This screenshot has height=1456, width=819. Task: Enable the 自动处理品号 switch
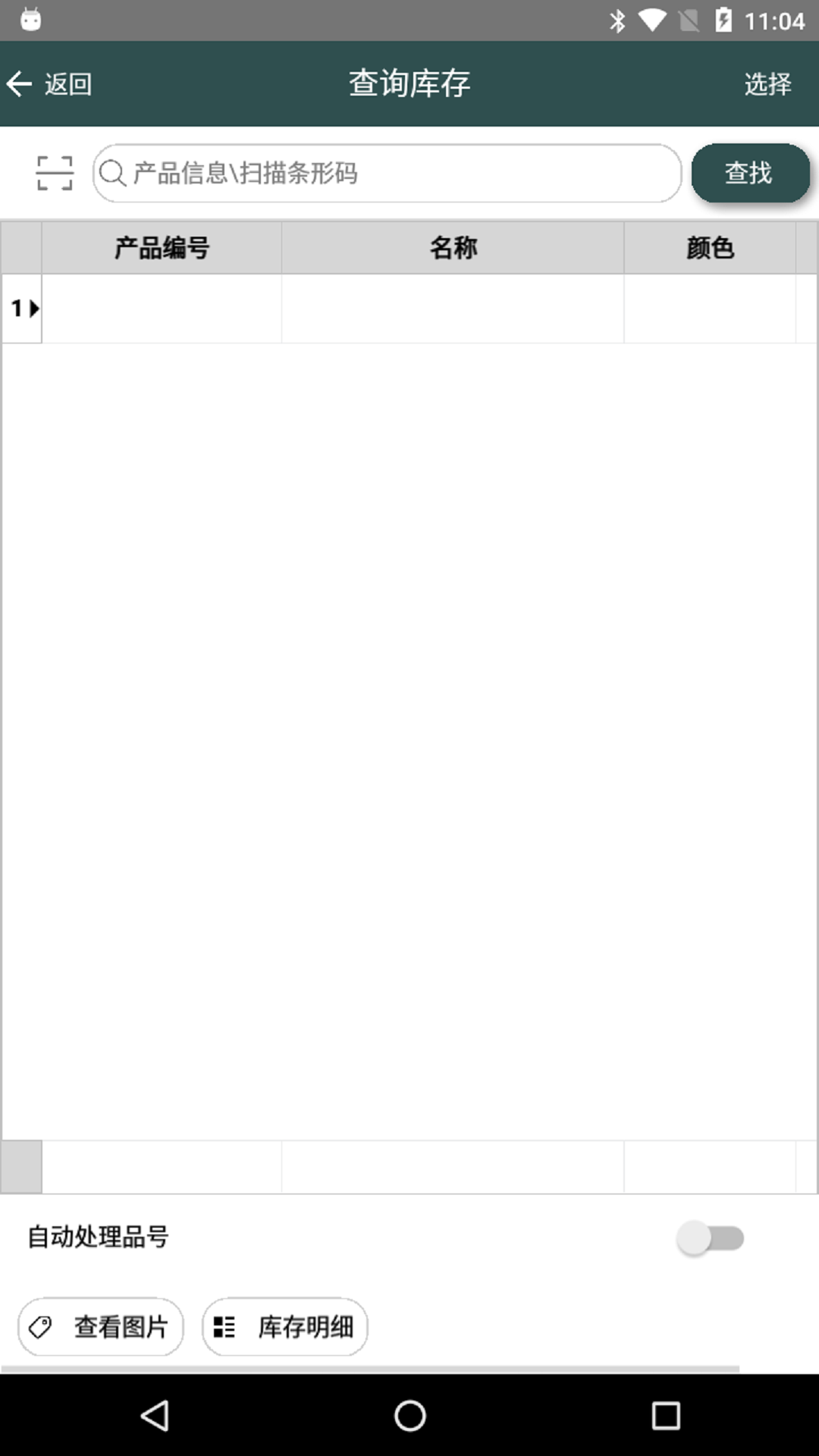(x=710, y=1238)
